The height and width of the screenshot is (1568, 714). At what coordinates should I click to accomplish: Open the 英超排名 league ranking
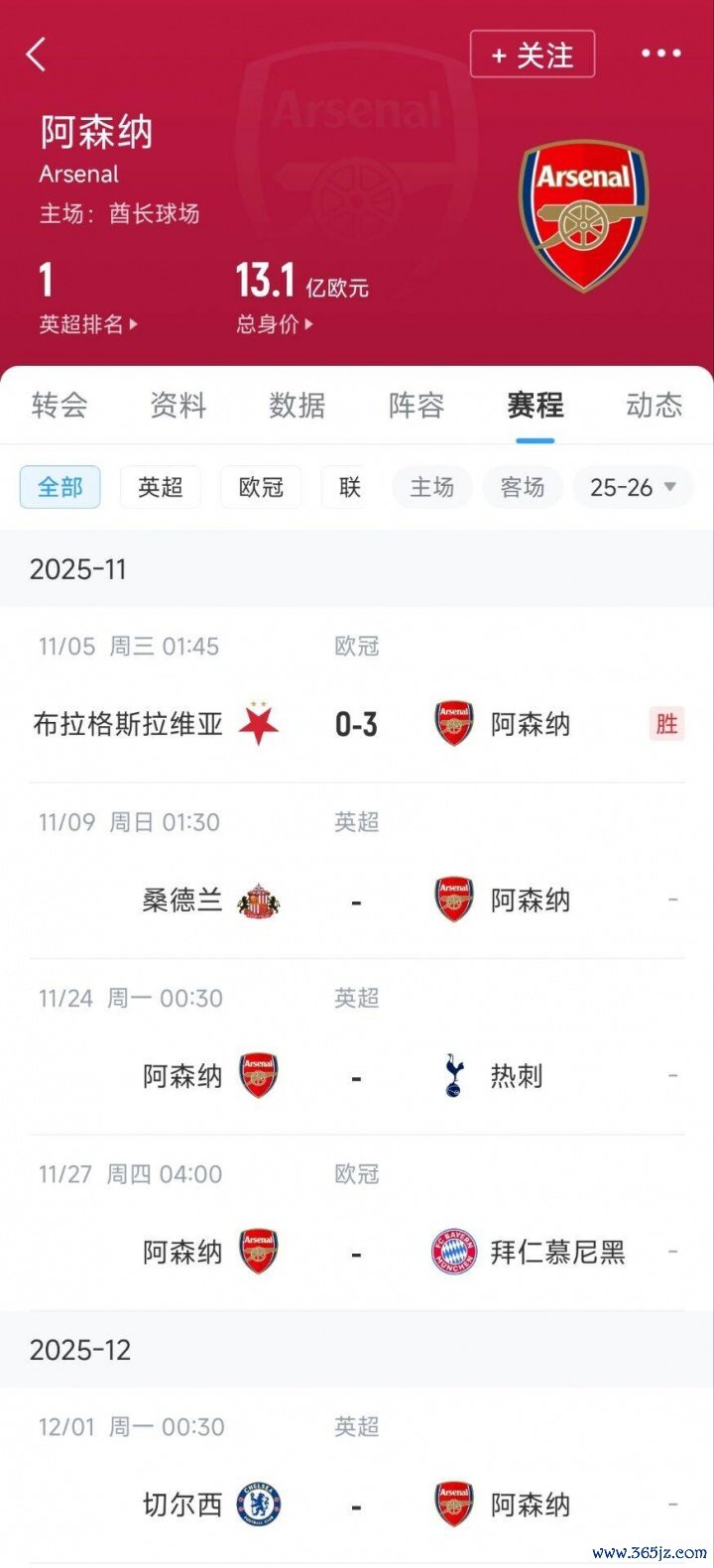point(88,323)
